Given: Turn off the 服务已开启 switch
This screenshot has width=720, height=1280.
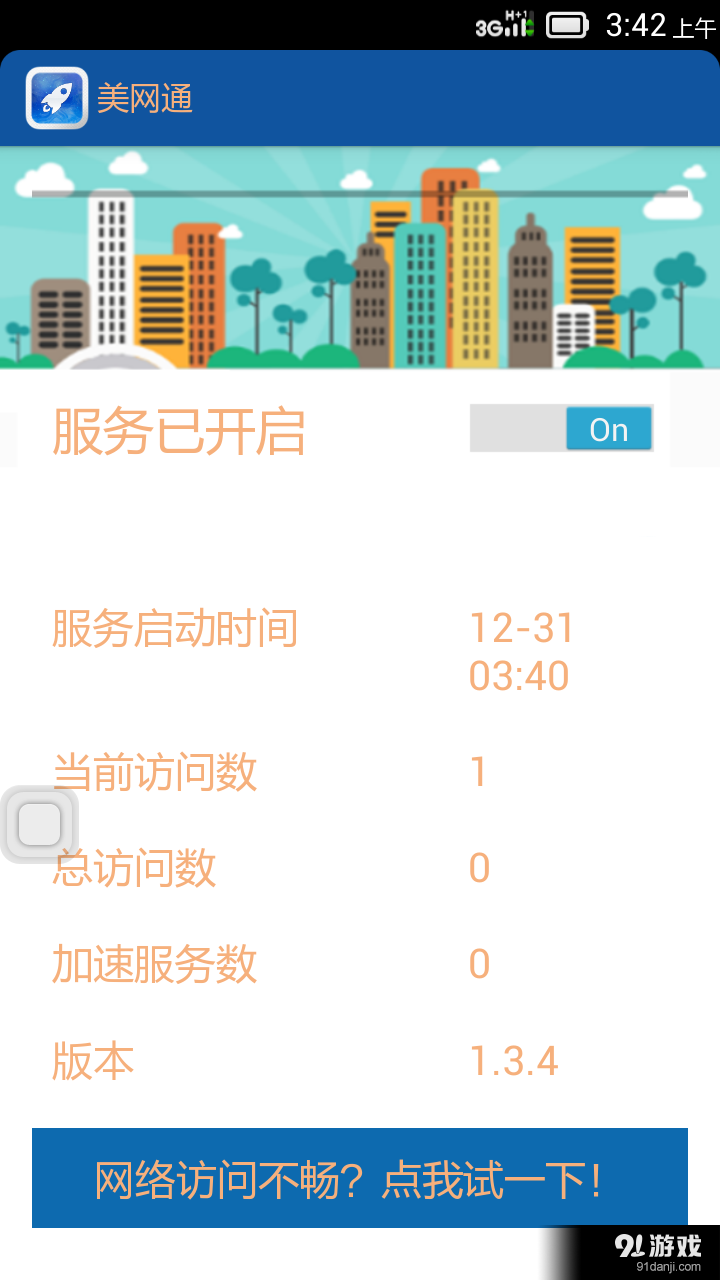Looking at the screenshot, I should coord(561,429).
